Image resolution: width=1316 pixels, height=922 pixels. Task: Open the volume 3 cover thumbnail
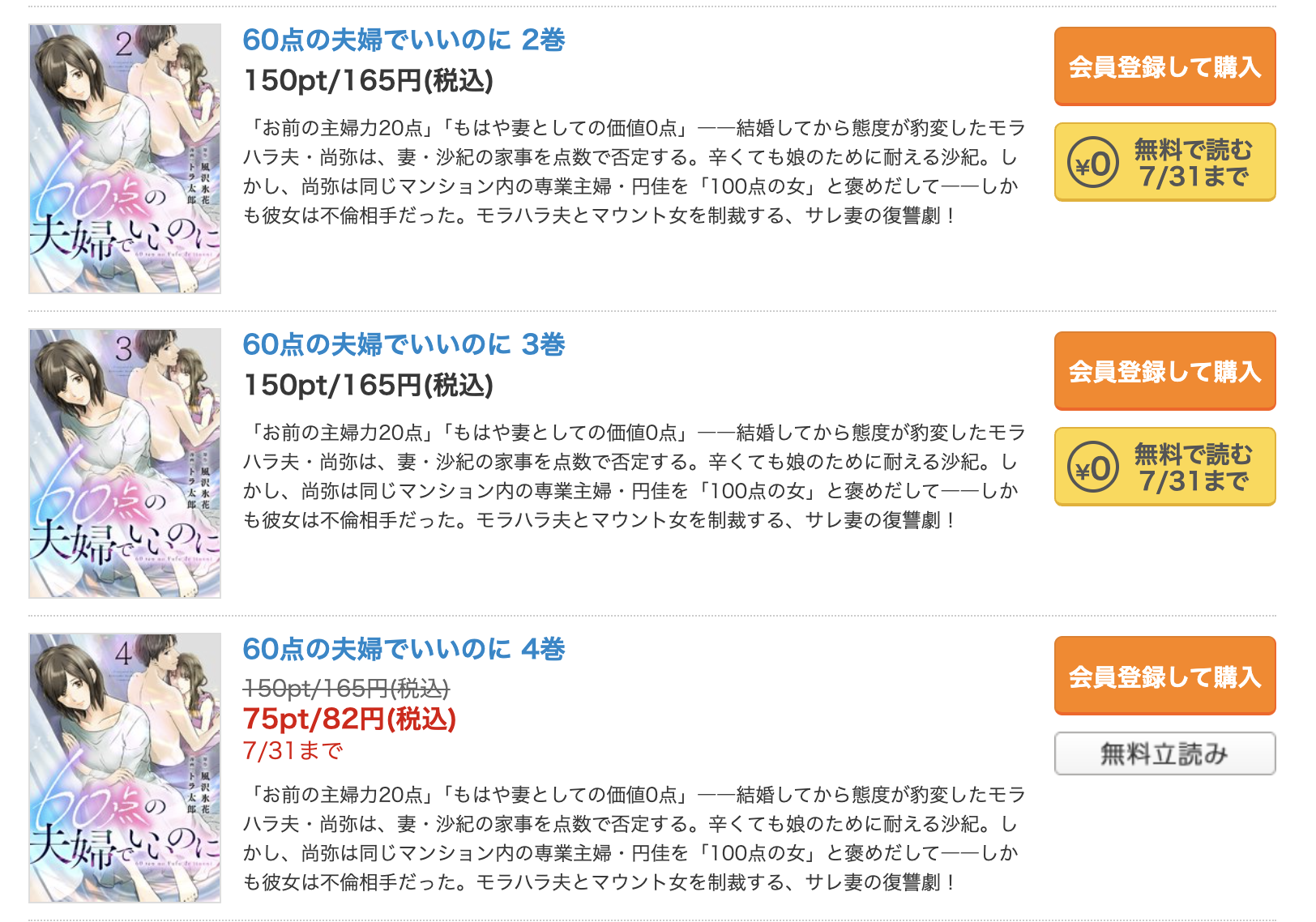pos(125,463)
